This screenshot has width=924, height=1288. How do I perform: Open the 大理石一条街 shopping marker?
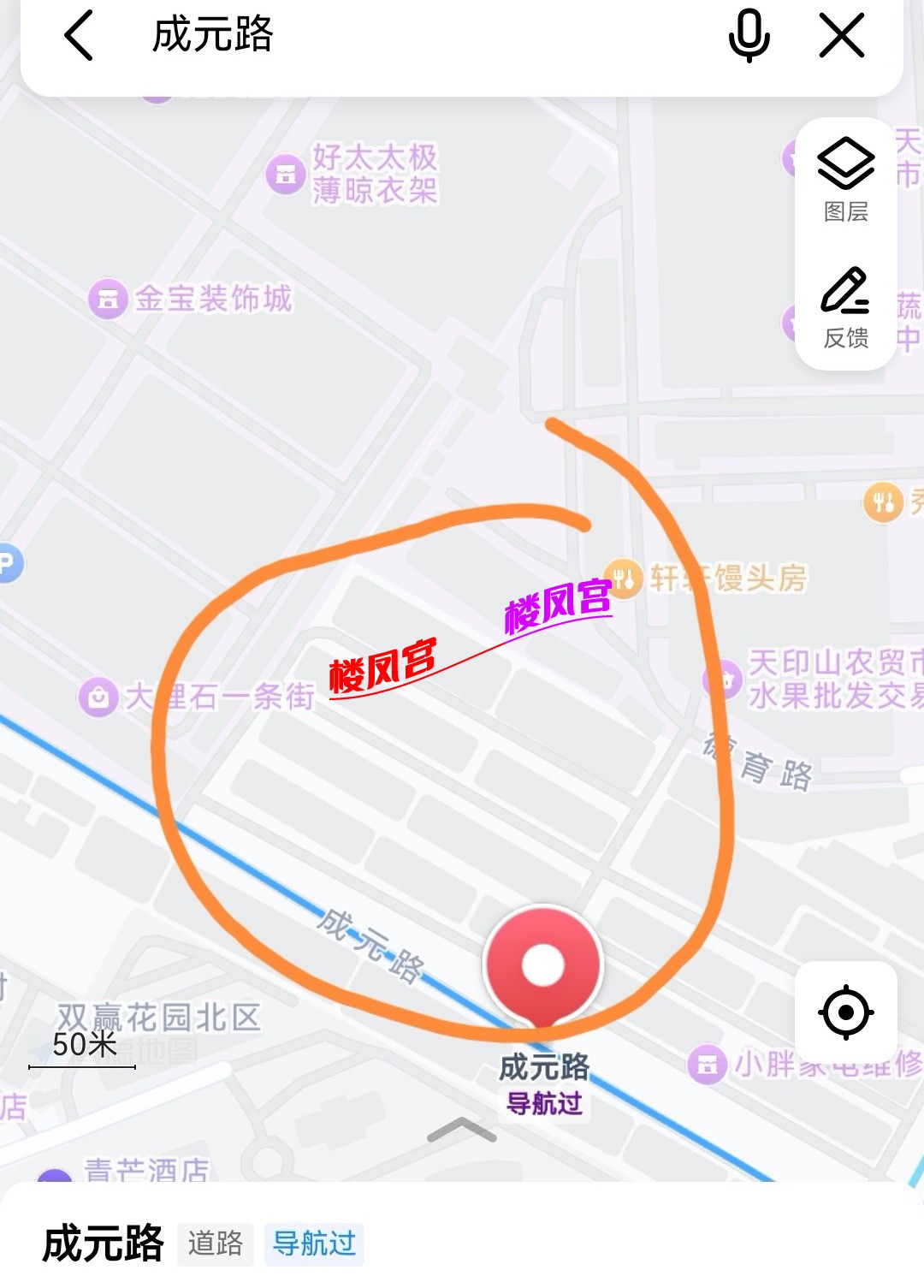point(98,697)
